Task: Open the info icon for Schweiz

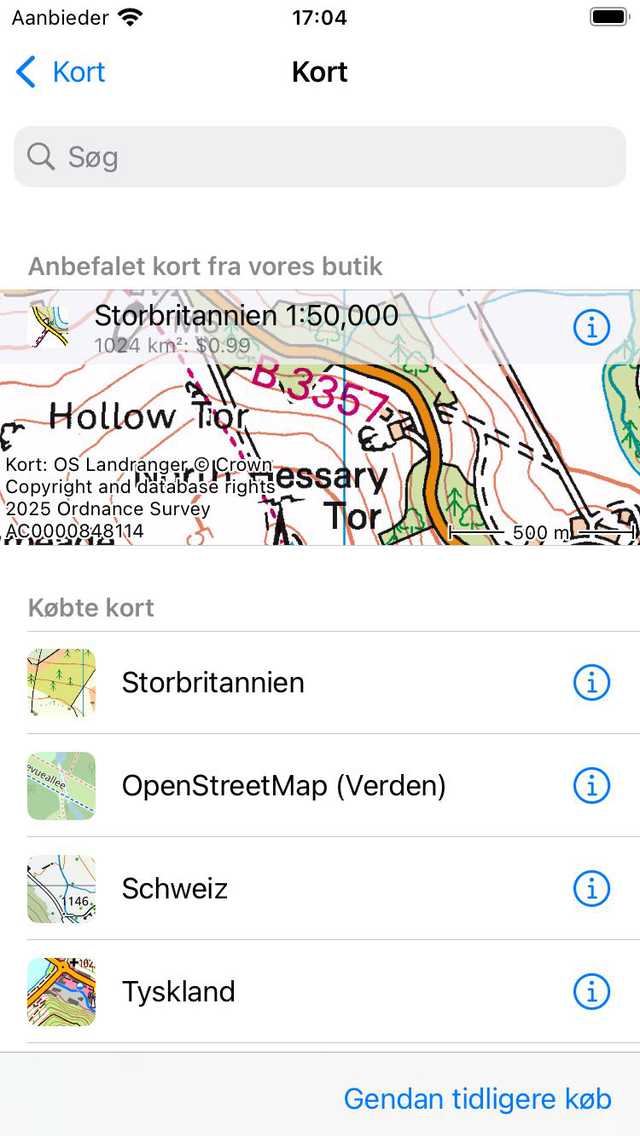Action: [x=591, y=889]
